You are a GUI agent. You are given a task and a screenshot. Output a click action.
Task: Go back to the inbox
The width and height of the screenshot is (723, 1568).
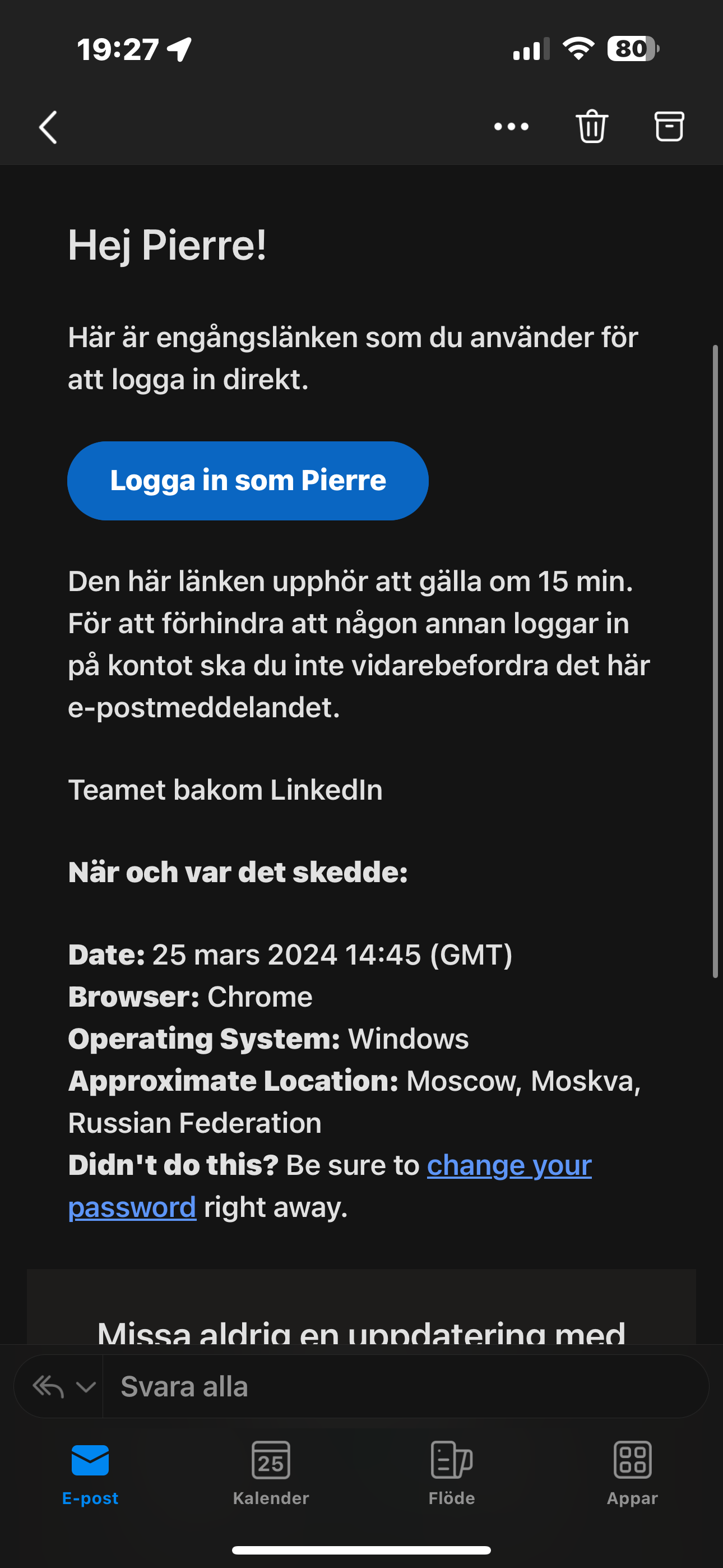(48, 127)
